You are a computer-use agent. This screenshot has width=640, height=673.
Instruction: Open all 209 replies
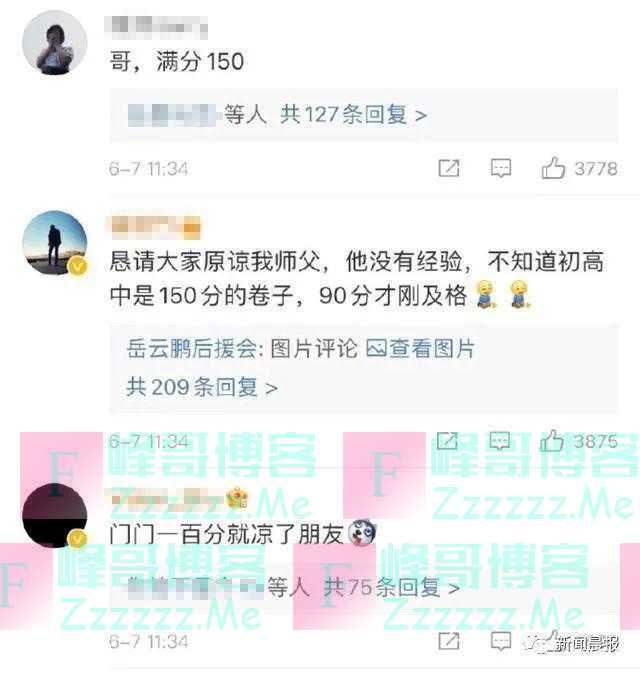(201, 386)
